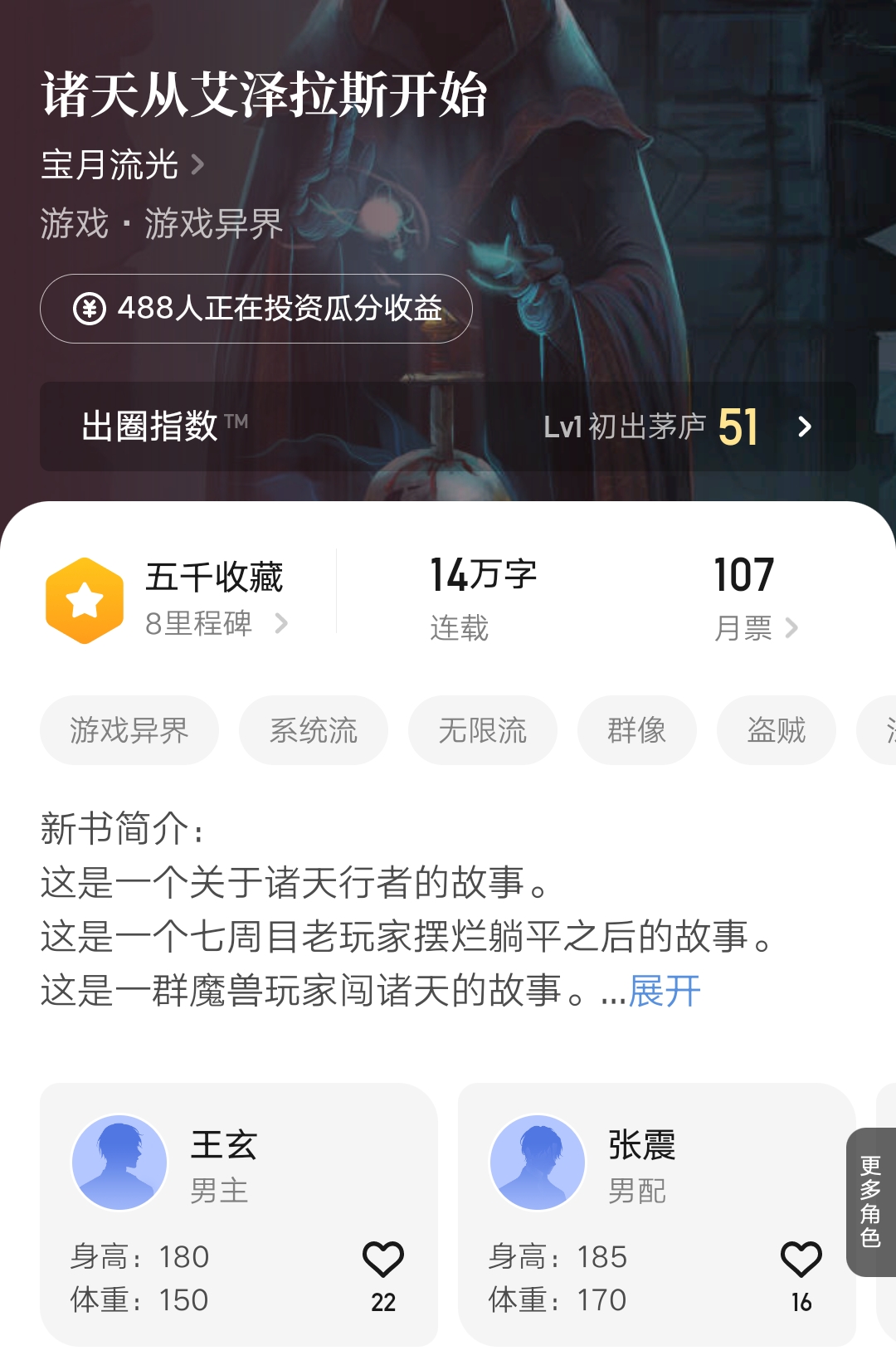
Task: Toggle the 488人正在投资瓜分收益 capsule
Action: 257,308
